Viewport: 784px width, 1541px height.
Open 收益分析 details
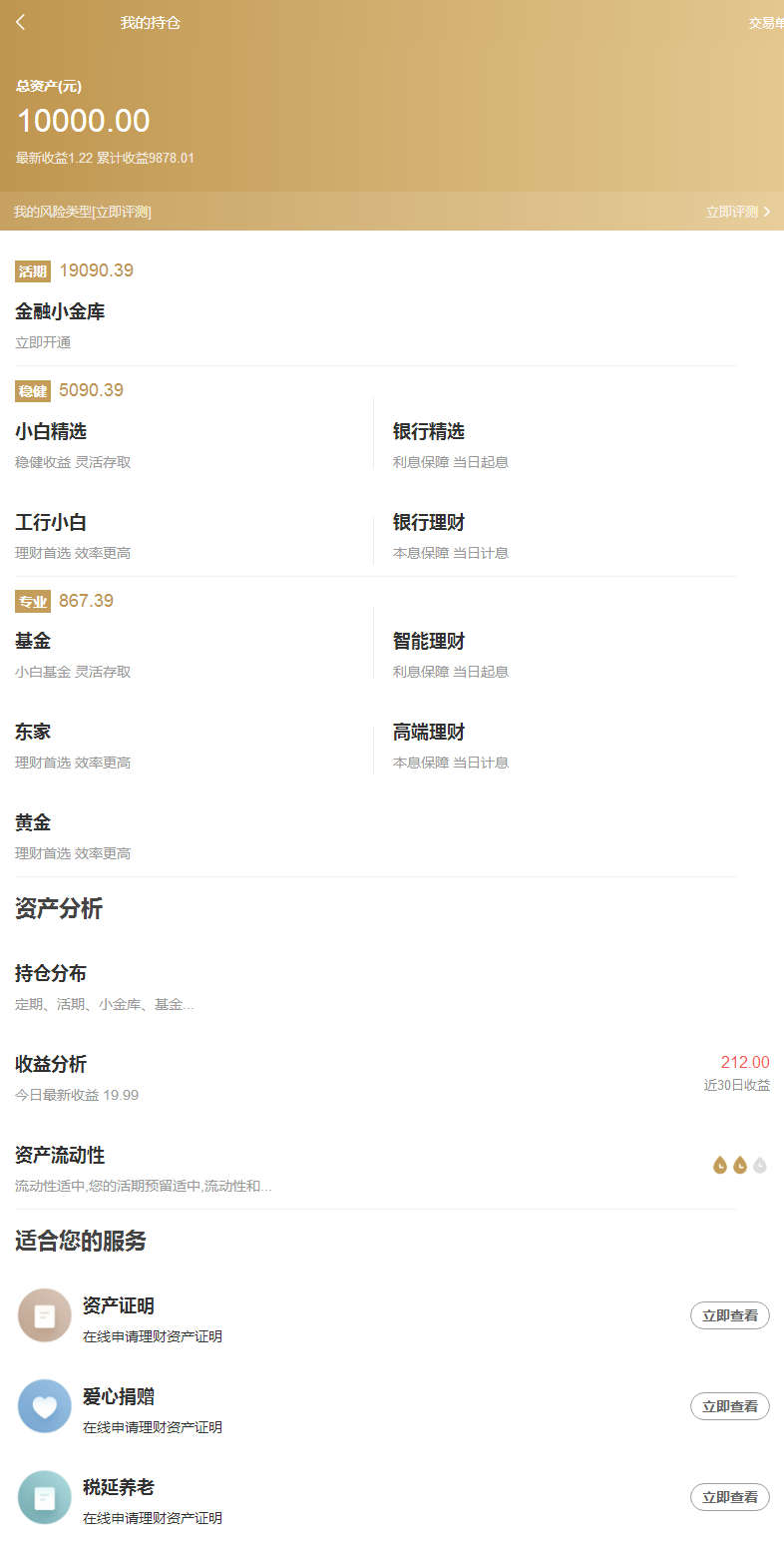(51, 1065)
